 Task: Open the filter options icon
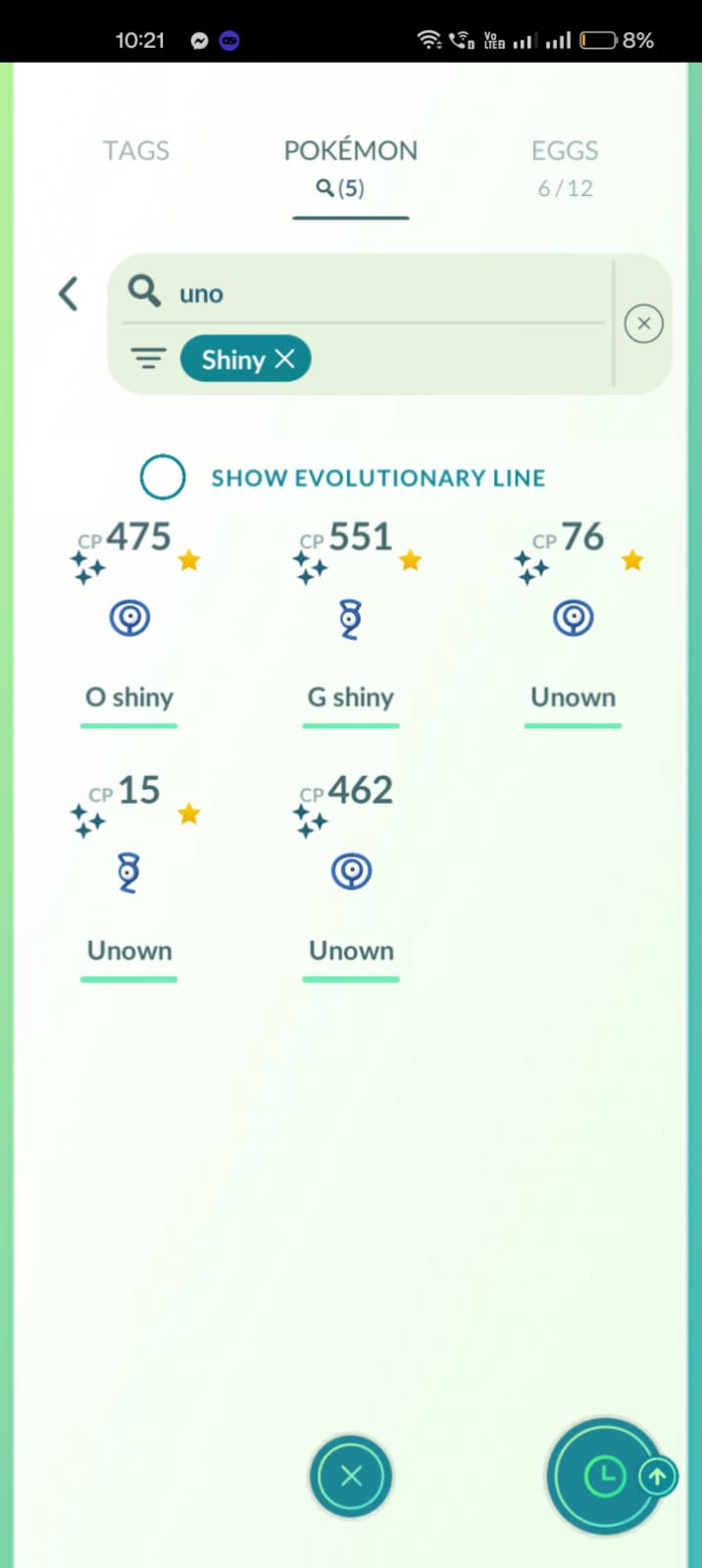click(148, 360)
